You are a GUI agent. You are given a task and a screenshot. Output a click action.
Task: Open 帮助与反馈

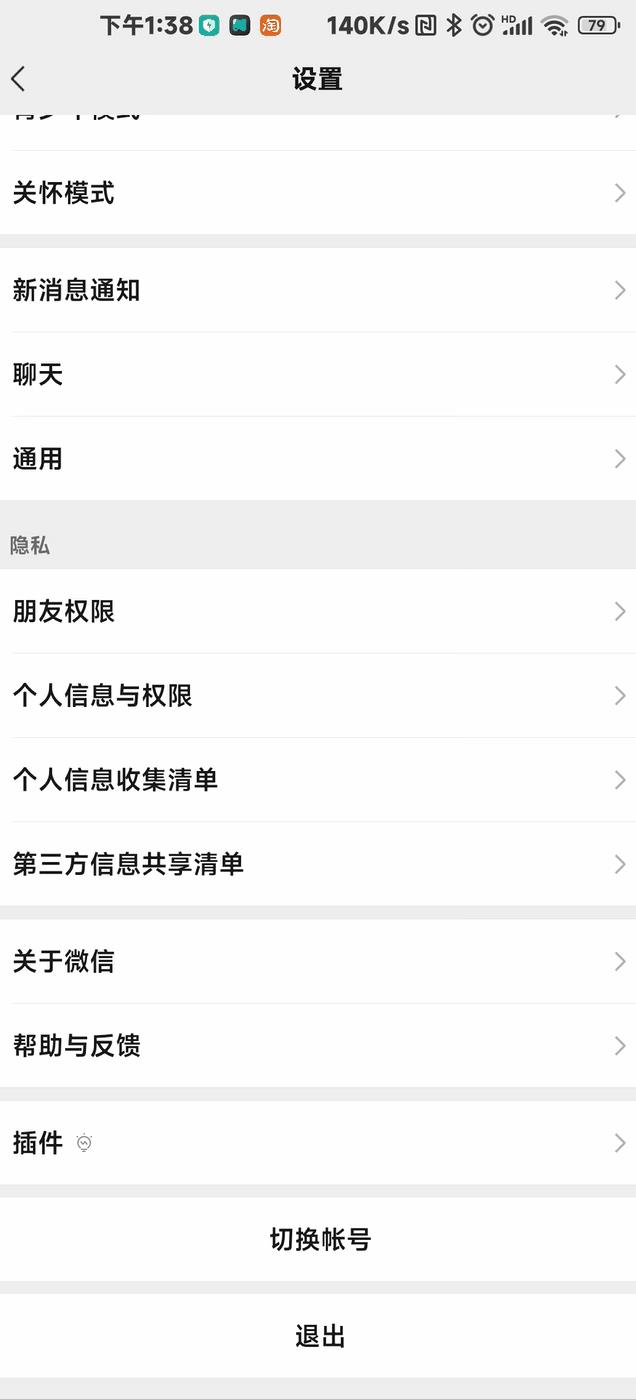[318, 1046]
